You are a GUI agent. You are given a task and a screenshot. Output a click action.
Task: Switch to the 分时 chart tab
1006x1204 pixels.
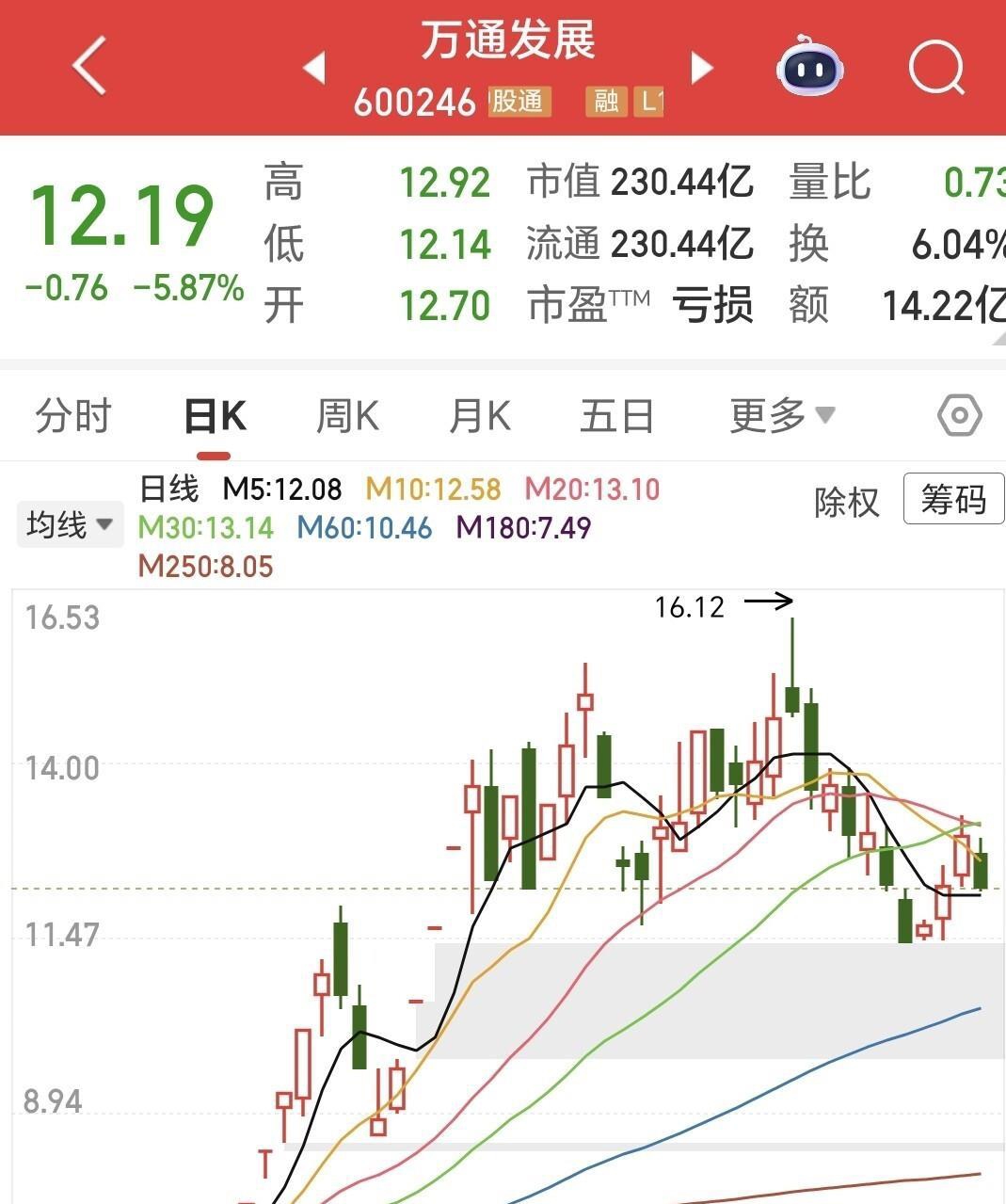73,416
